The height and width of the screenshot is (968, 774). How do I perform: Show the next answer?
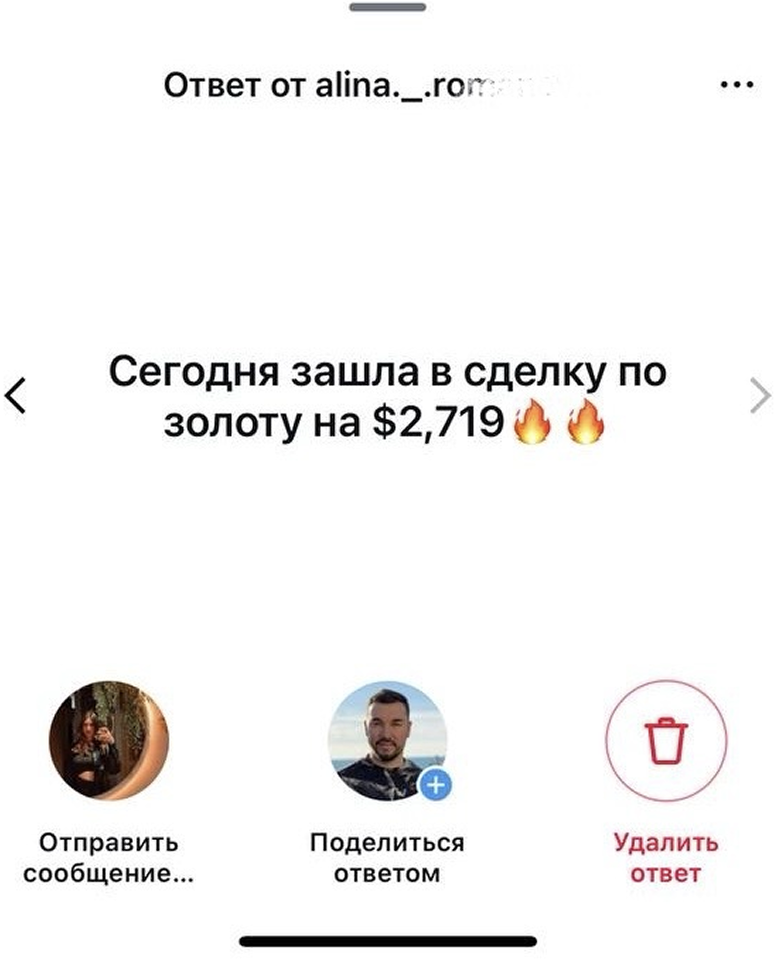click(759, 396)
